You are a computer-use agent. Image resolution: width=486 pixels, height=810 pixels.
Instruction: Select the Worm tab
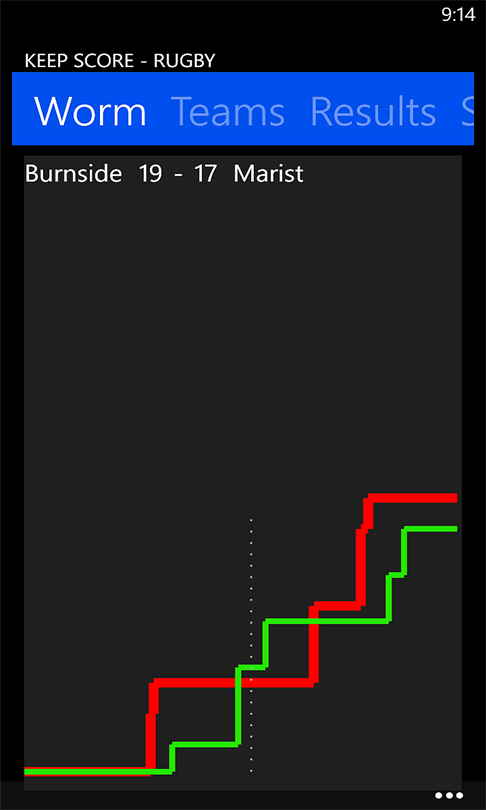[x=90, y=111]
